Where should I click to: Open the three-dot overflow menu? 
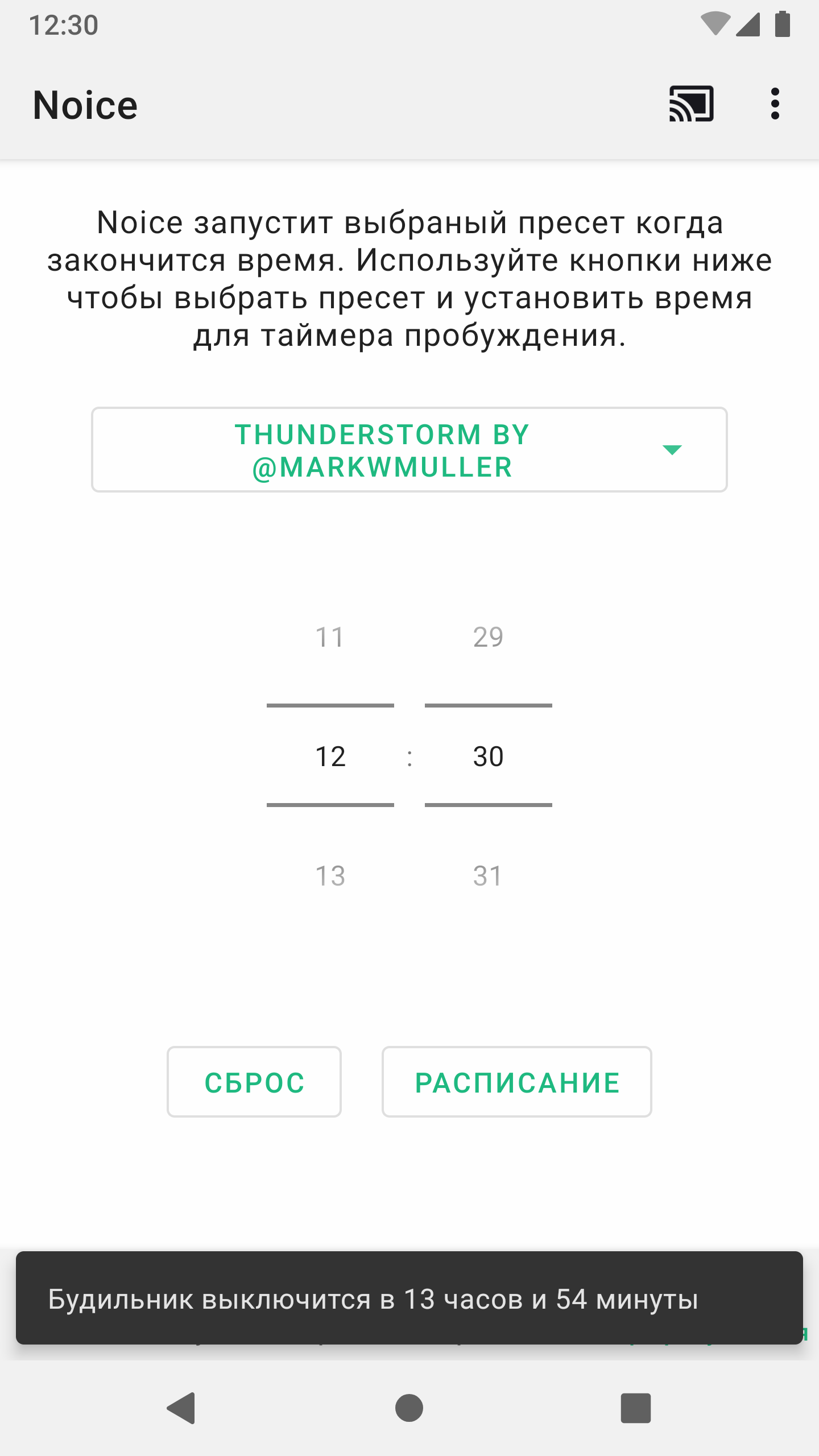tap(775, 104)
